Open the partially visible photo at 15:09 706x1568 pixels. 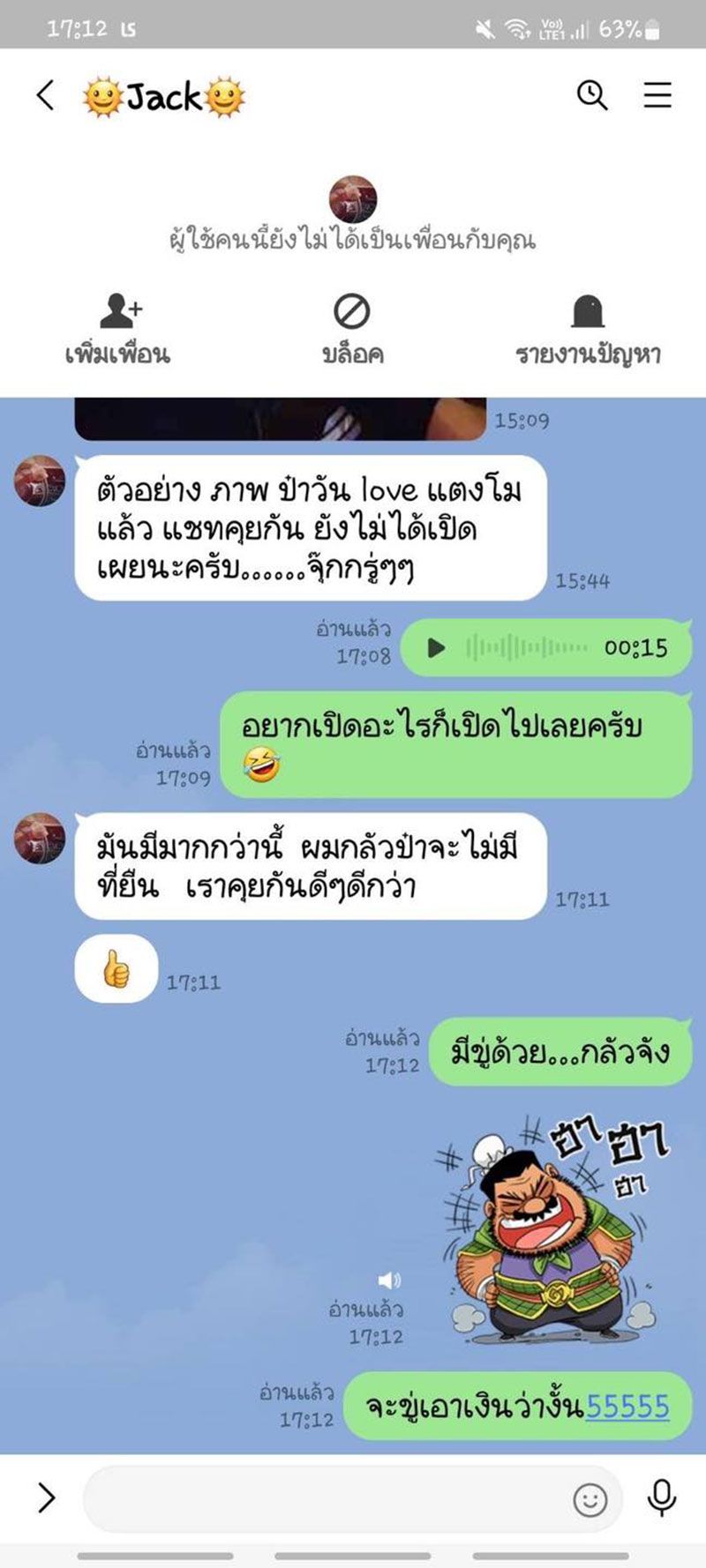point(281,419)
